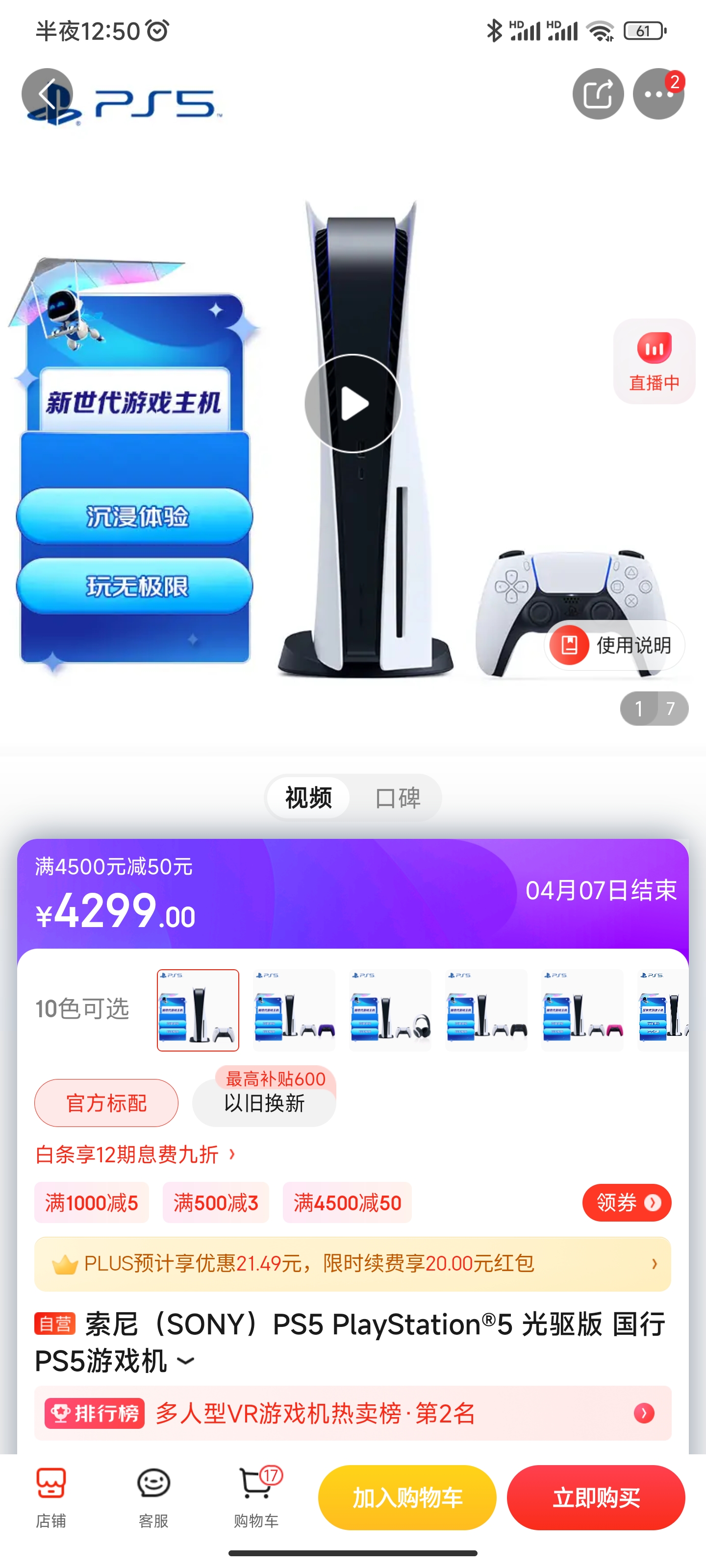Tap the share icon at top right

tap(598, 94)
